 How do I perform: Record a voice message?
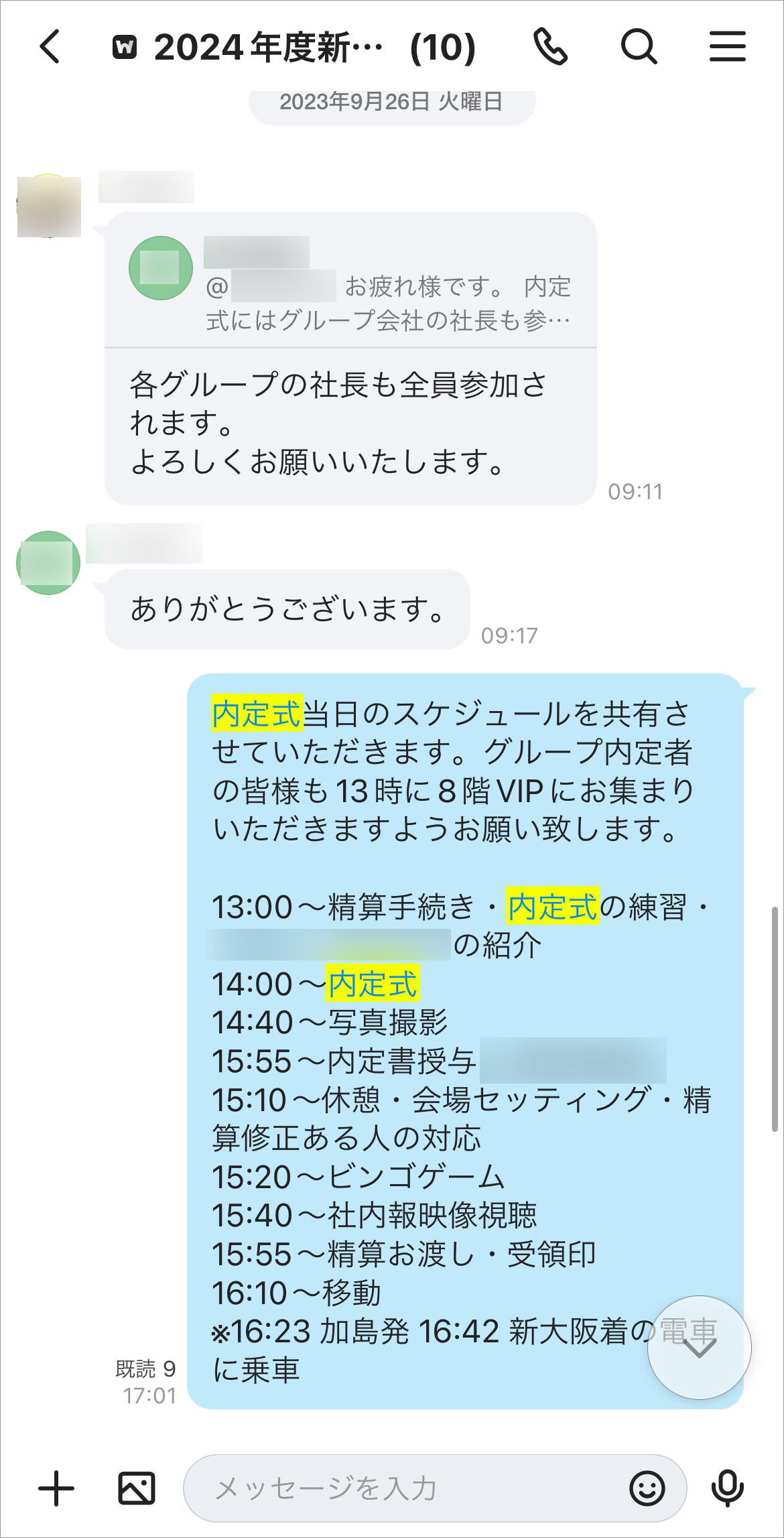727,1488
